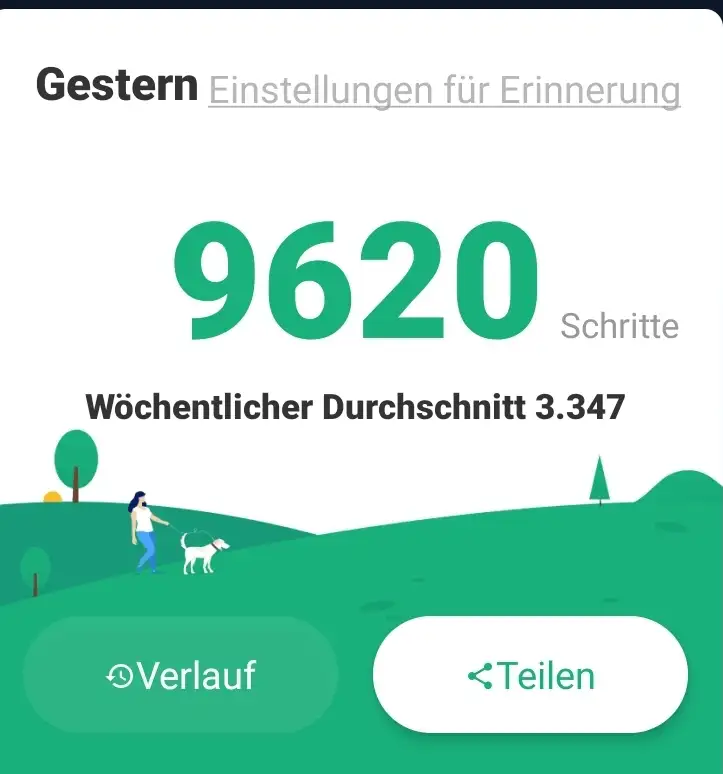
Task: Open the Verlauf step history
Action: coord(181,676)
